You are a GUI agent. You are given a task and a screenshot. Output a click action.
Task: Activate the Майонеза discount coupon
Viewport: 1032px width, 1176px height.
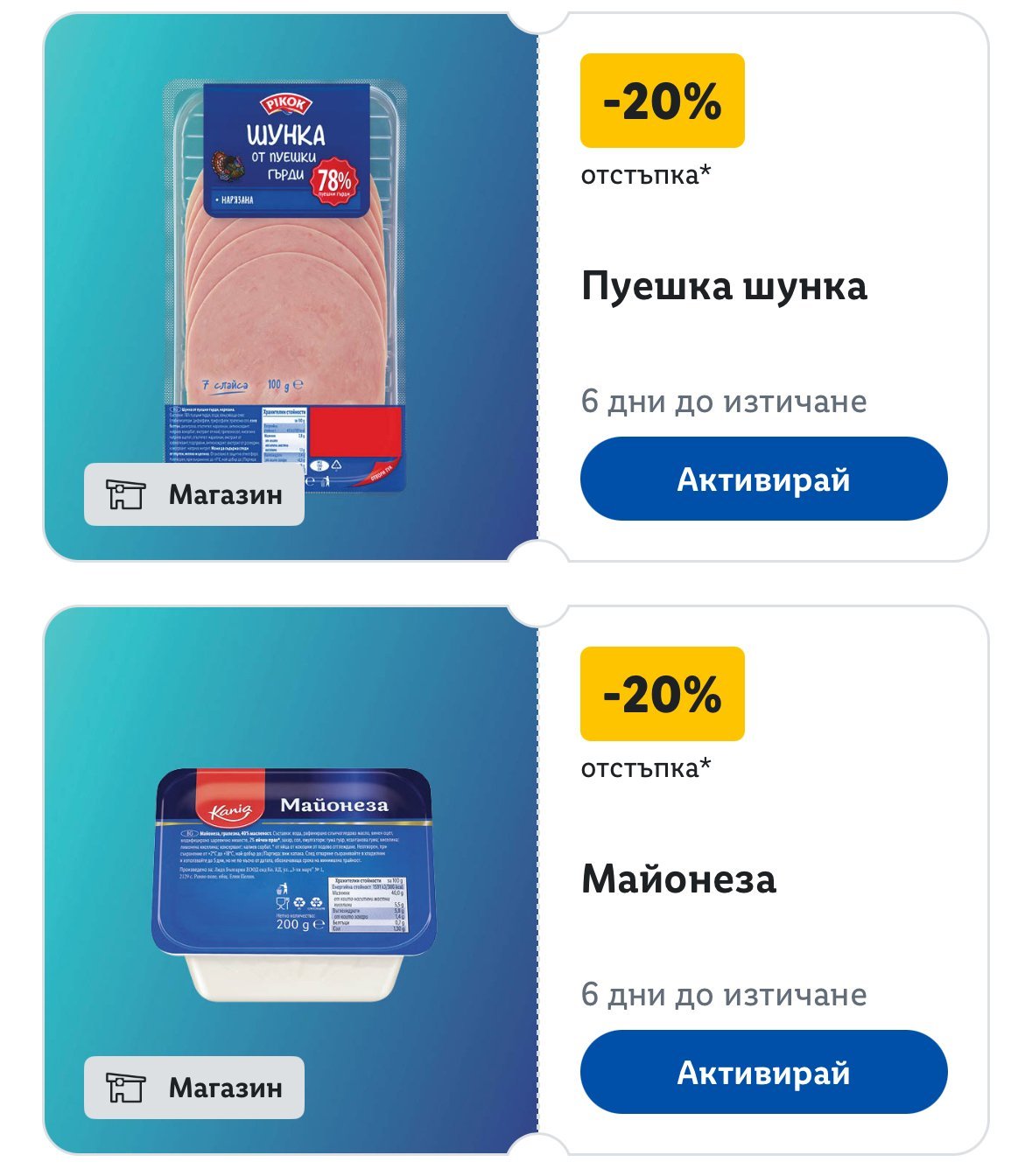pyautogui.click(x=763, y=1072)
